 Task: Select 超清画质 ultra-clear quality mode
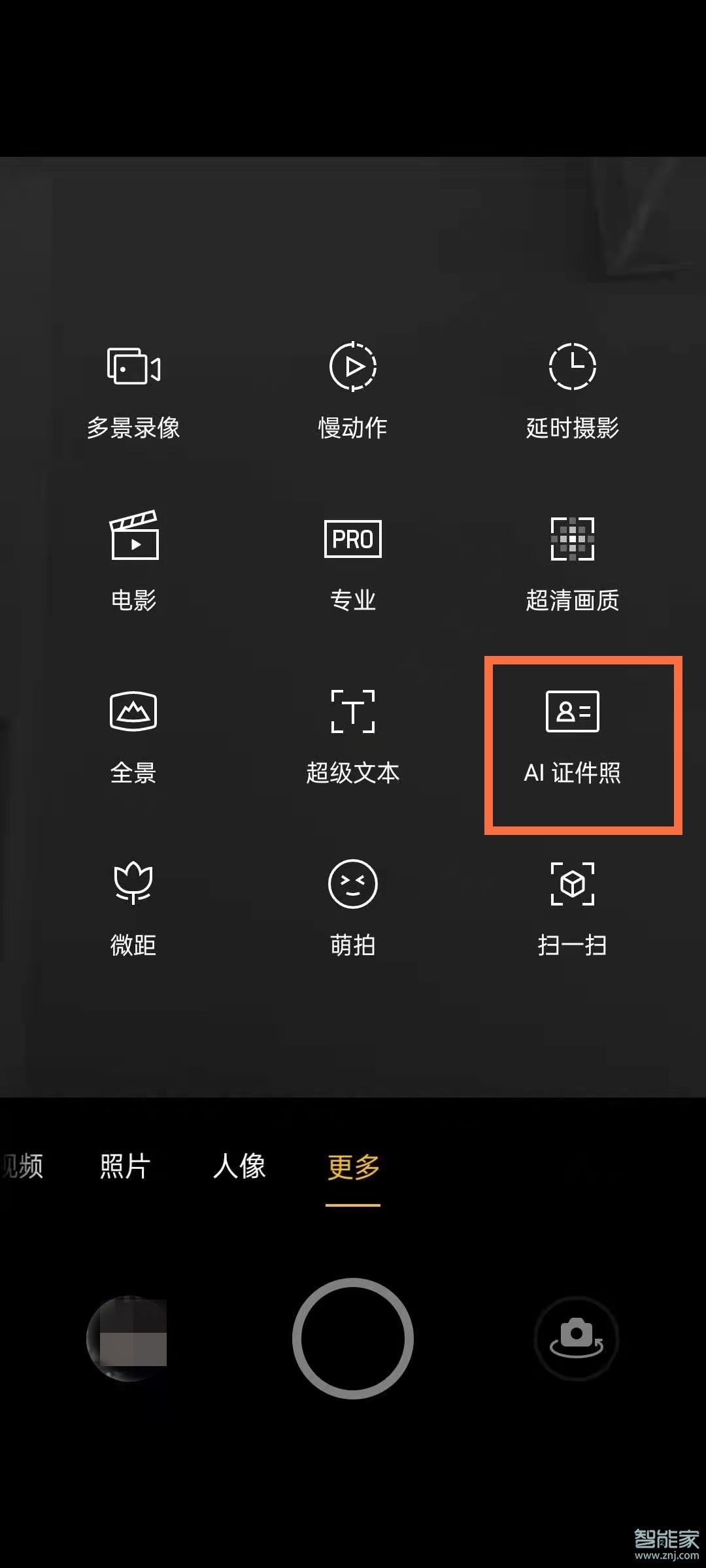[572, 562]
